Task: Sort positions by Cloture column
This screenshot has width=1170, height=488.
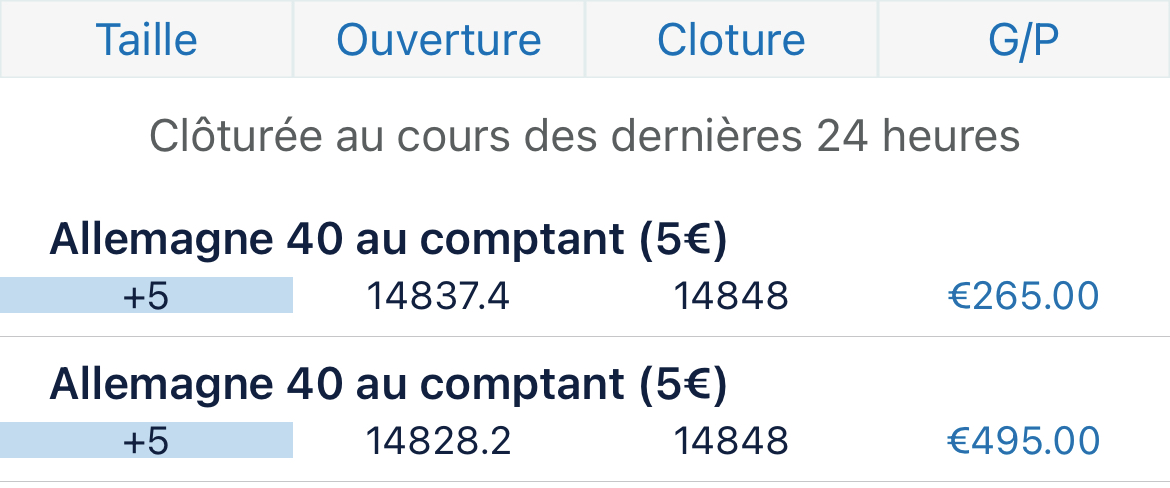Action: pyautogui.click(x=731, y=40)
